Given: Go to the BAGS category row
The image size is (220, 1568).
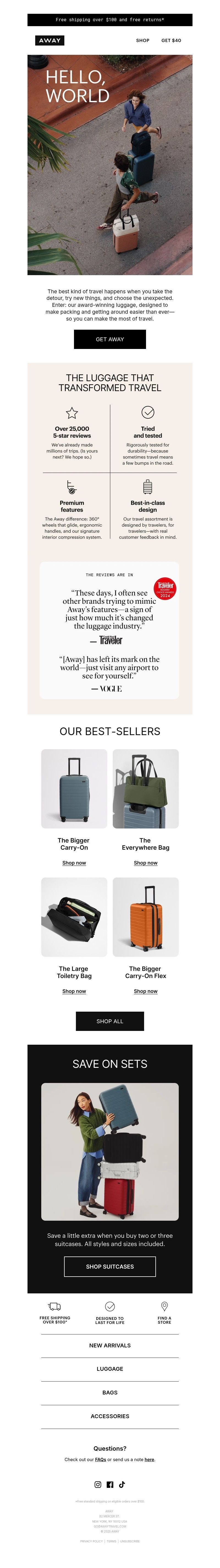Looking at the screenshot, I should point(110,1393).
